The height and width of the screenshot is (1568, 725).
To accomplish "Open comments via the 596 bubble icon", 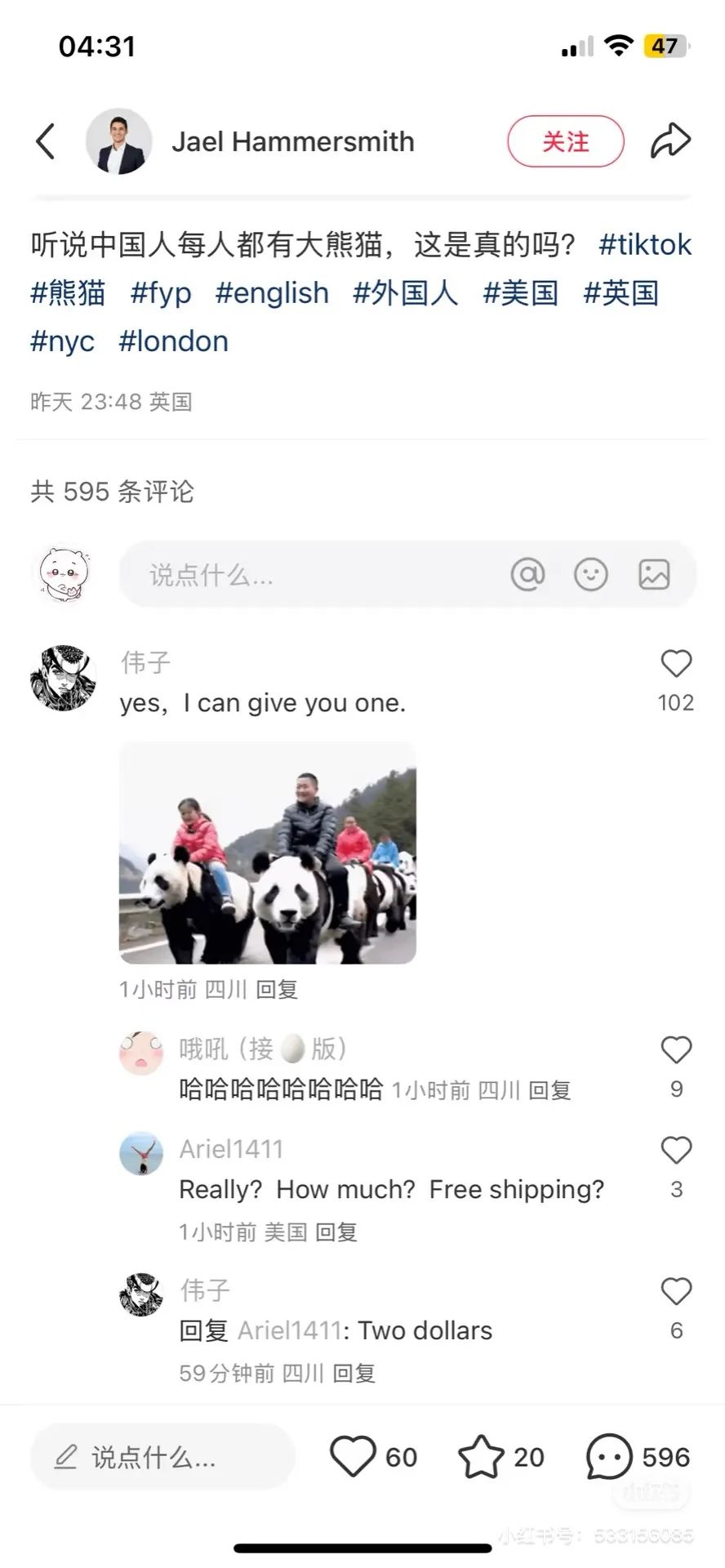I will coord(609,1457).
